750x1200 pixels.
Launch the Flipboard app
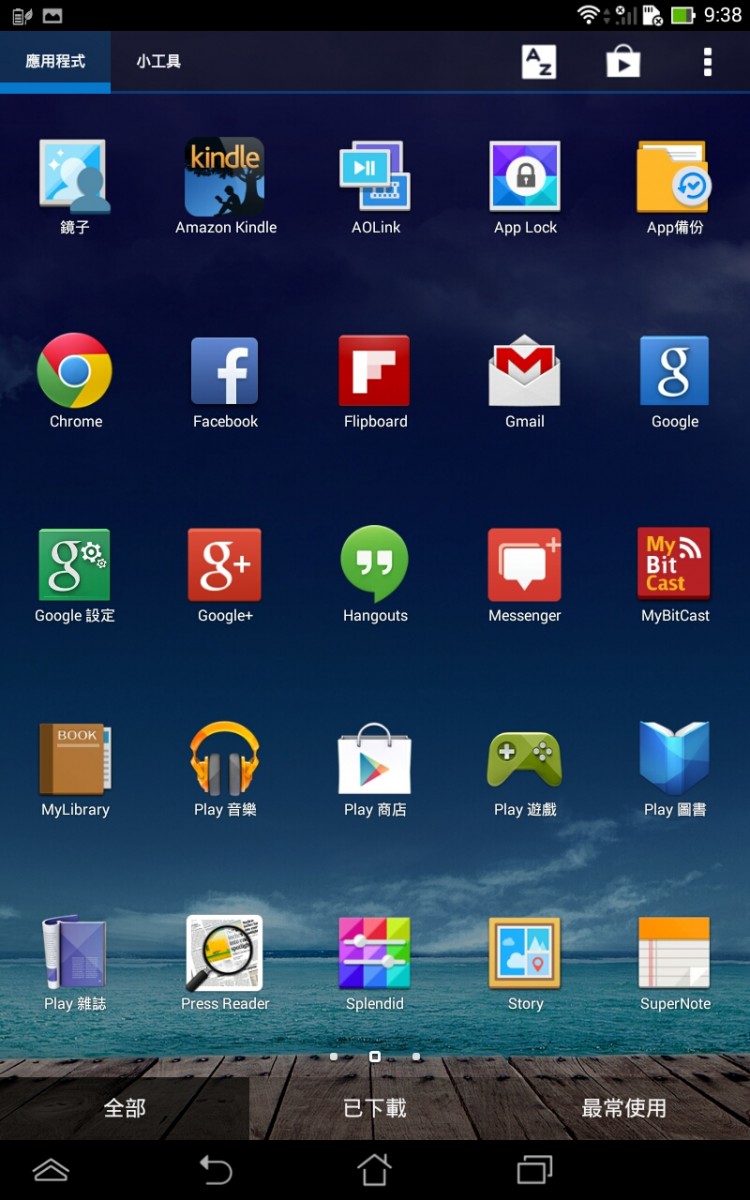point(375,372)
